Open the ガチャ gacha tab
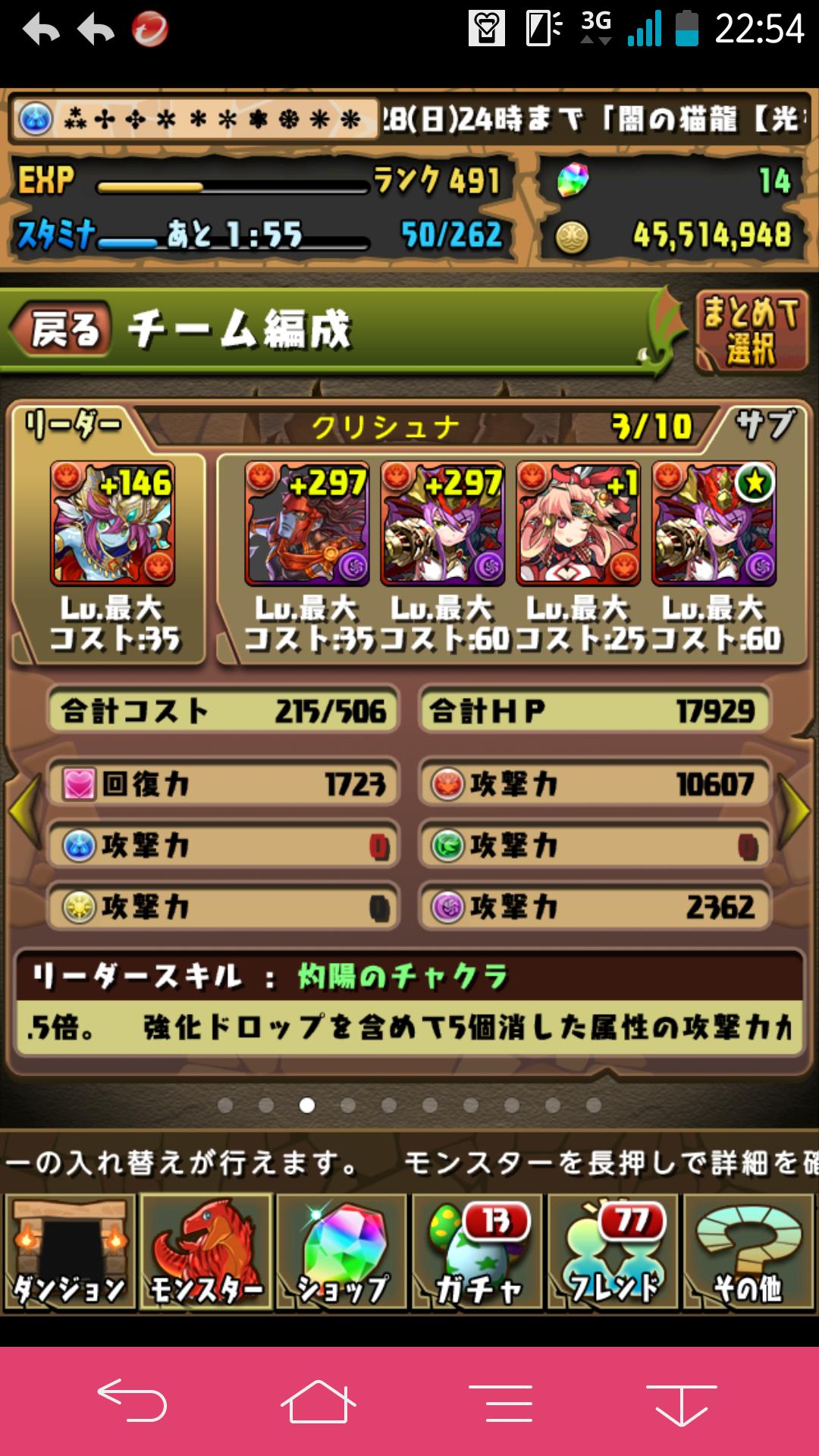Viewport: 819px width, 1456px height. [477, 1251]
